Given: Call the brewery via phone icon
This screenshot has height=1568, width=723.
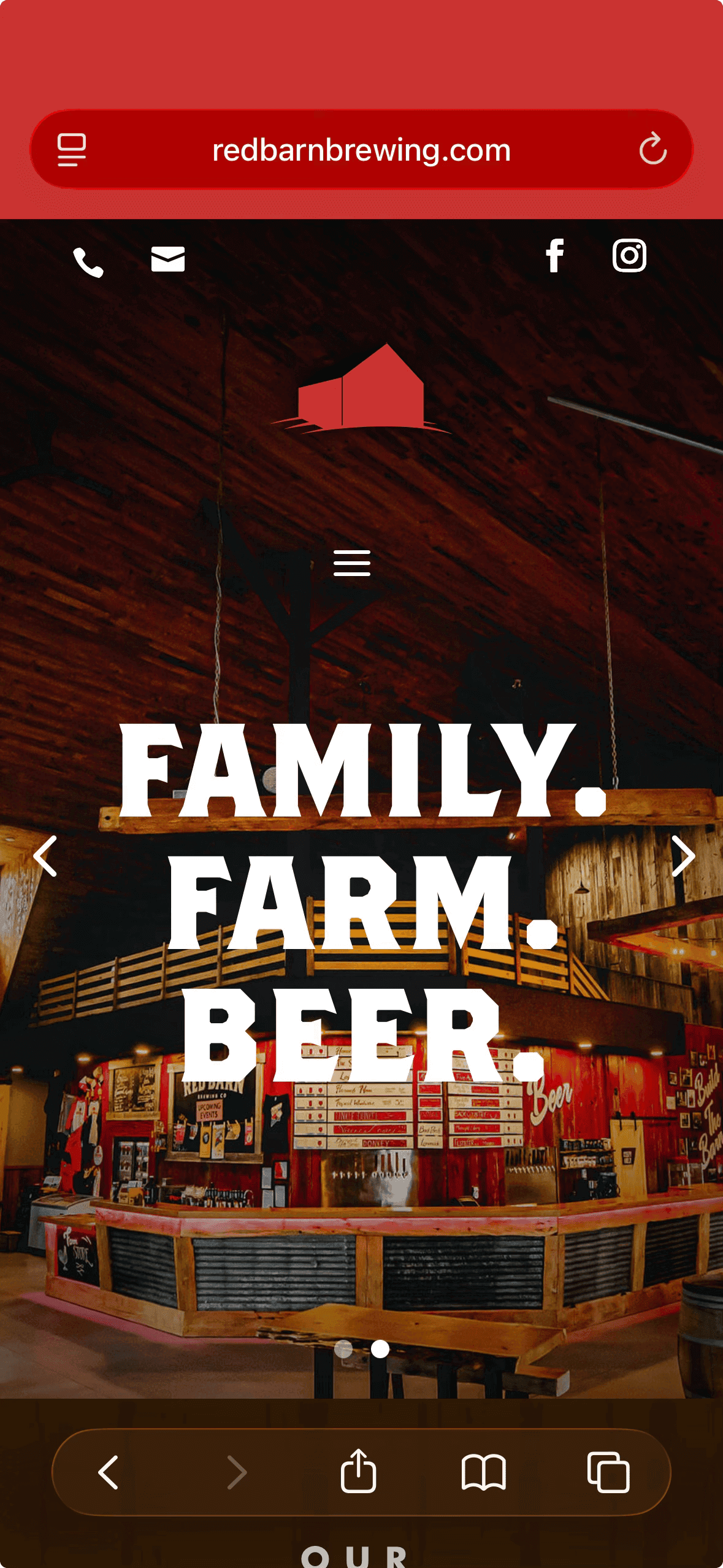Looking at the screenshot, I should point(88,262).
